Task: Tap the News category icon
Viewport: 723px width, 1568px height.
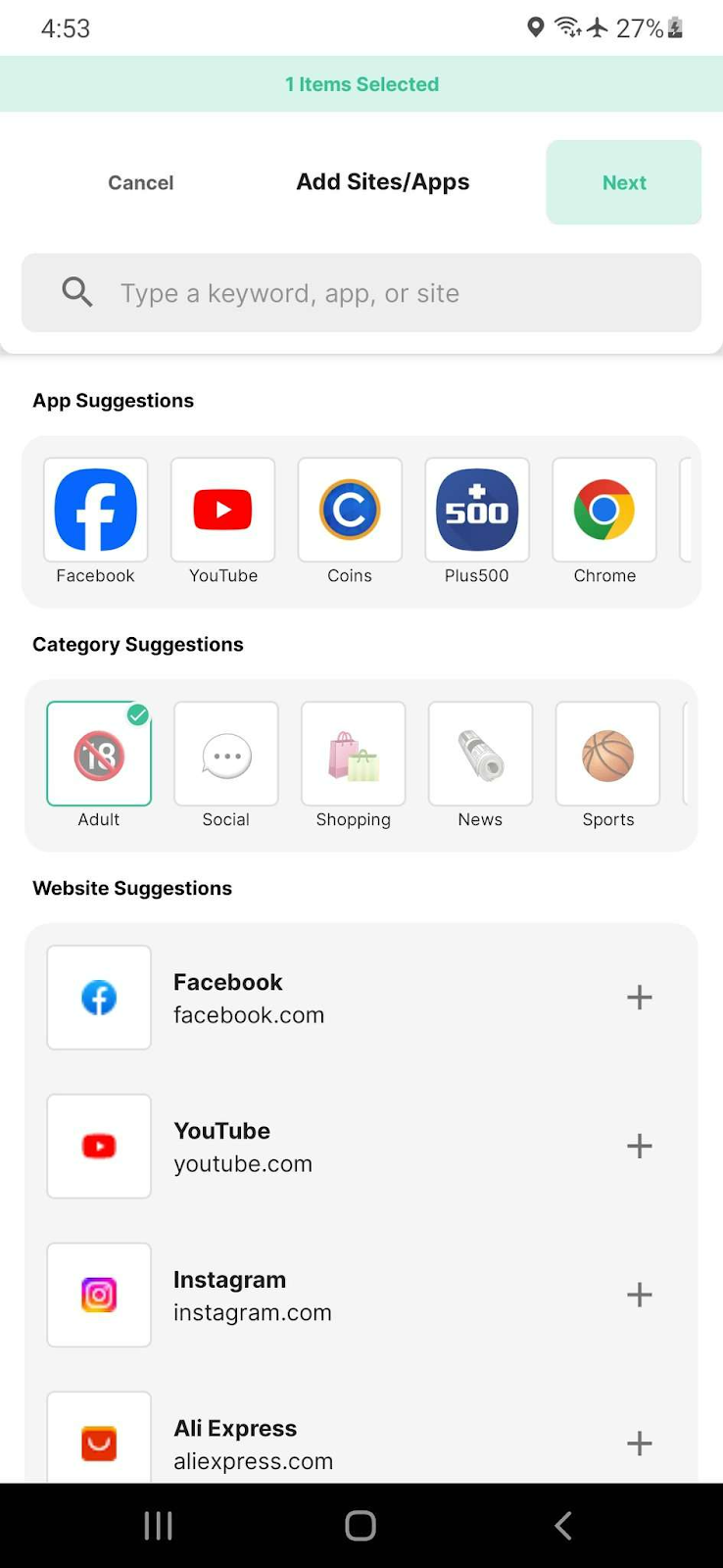Action: (480, 754)
